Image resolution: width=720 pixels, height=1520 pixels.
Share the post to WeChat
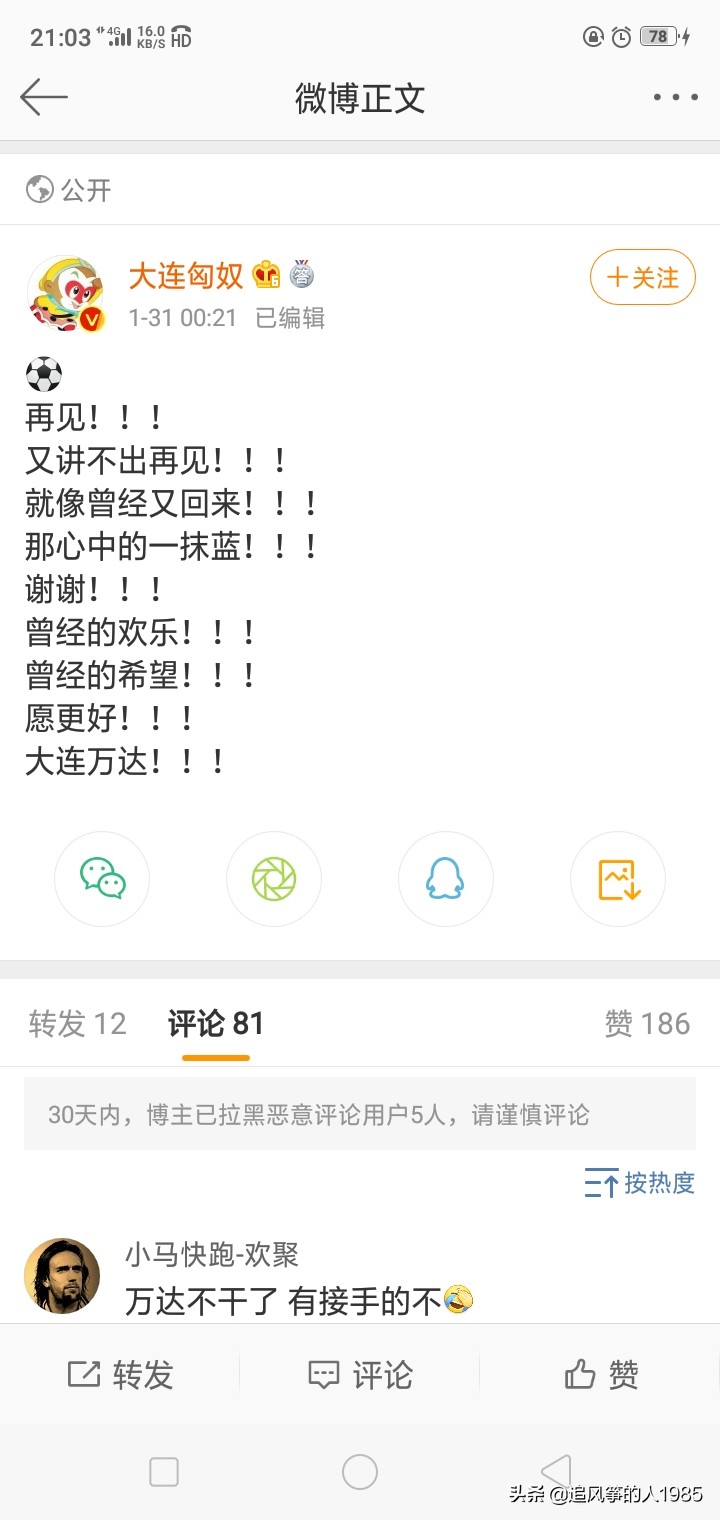[x=101, y=878]
